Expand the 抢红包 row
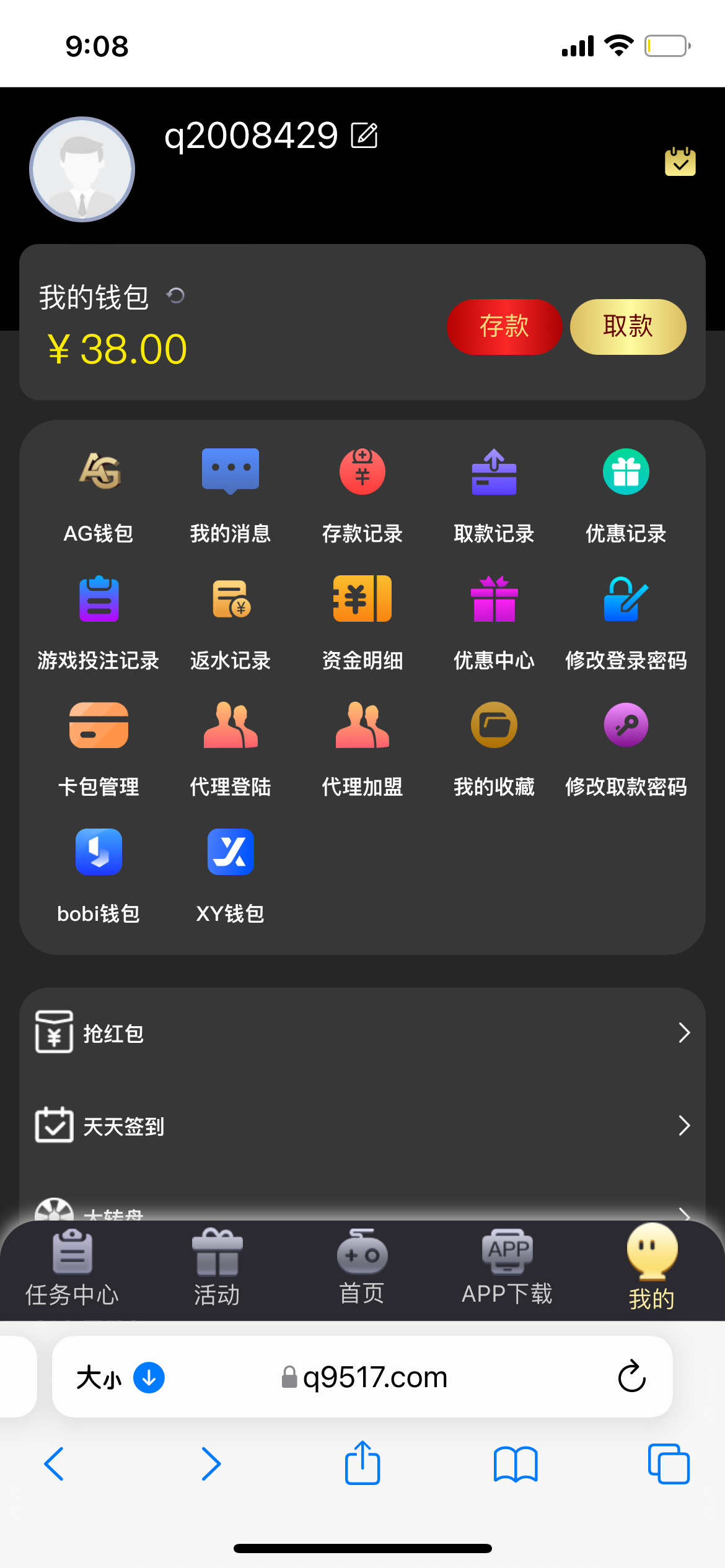The width and height of the screenshot is (725, 1568). (362, 1032)
